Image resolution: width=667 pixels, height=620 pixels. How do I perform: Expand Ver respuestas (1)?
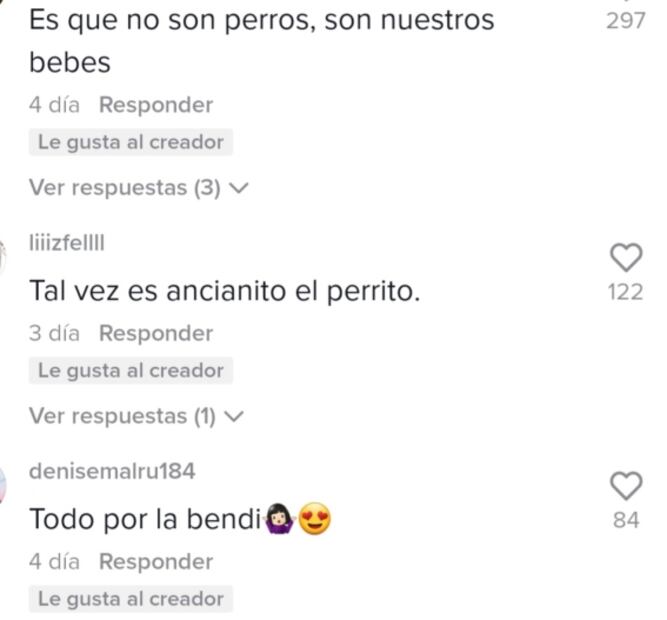click(x=136, y=416)
